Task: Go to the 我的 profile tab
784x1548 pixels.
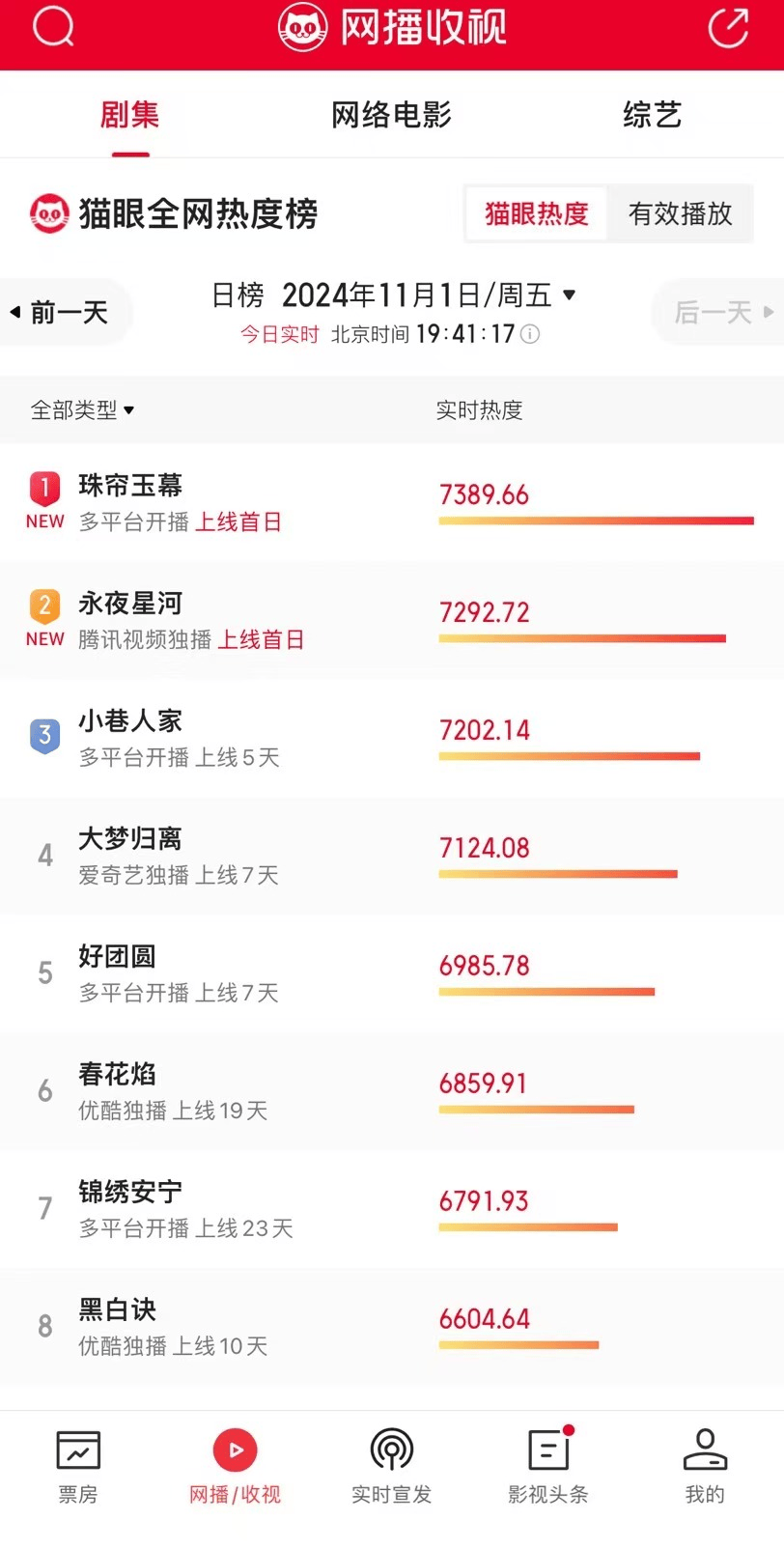Action: [705, 1466]
